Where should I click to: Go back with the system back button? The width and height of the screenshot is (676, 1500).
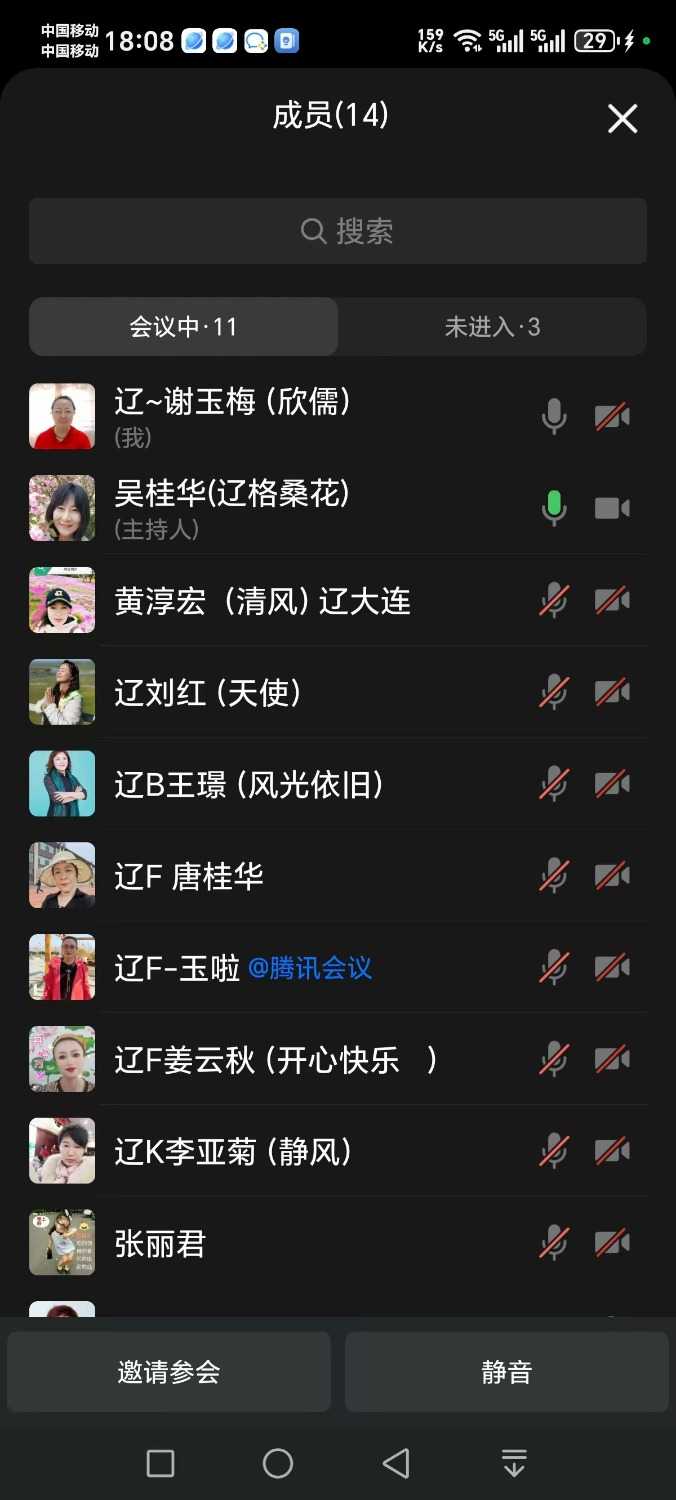point(396,1464)
